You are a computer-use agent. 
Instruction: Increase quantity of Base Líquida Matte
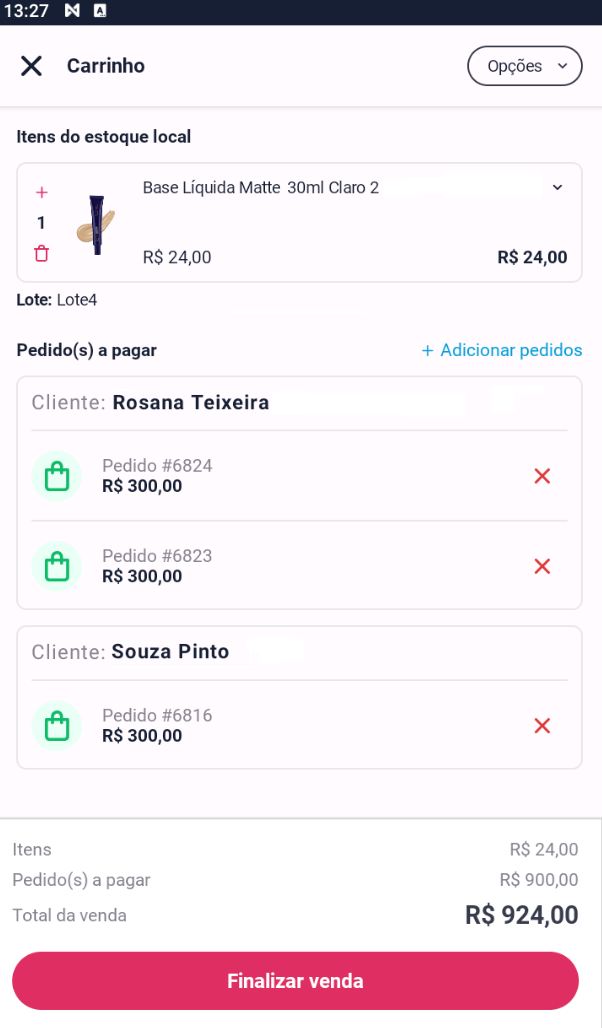coord(41,192)
